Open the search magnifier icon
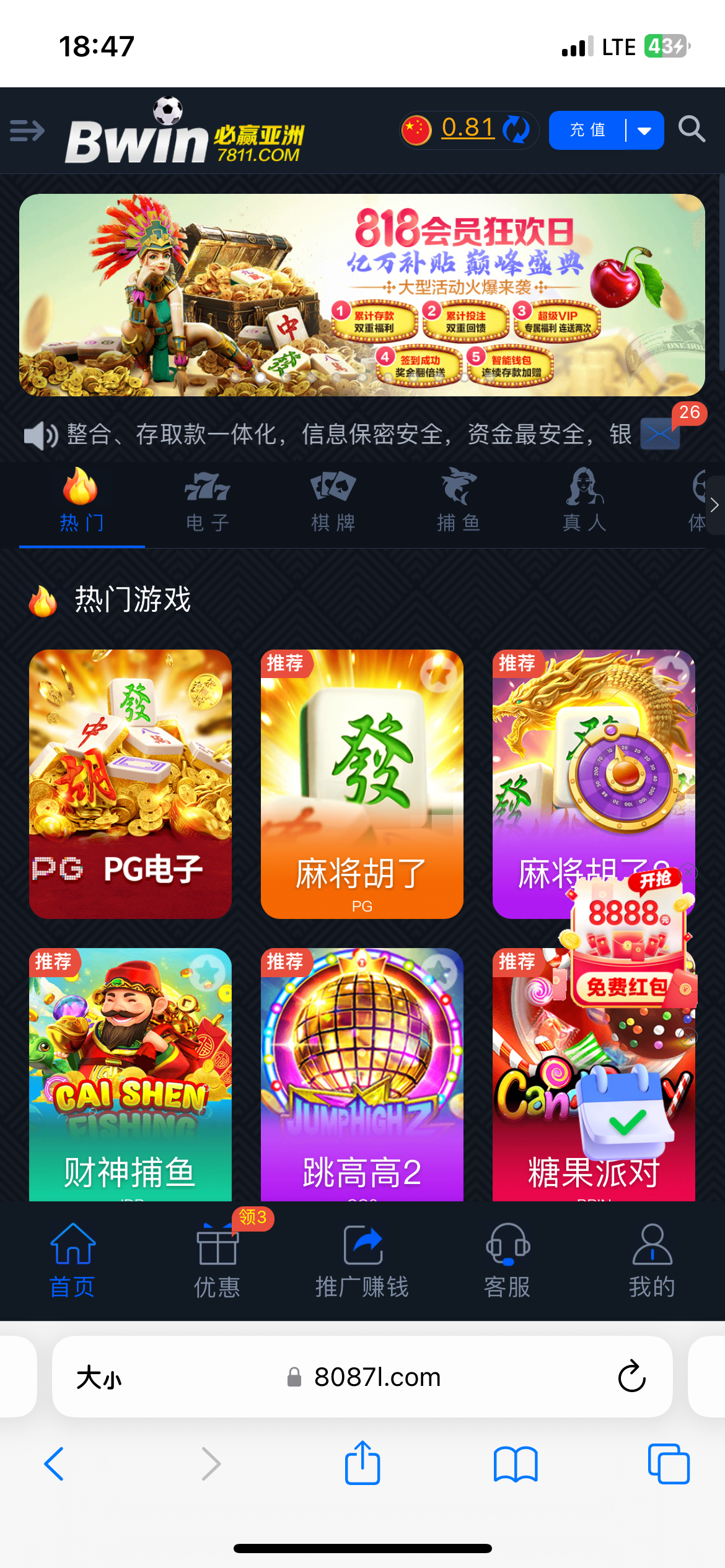 (x=692, y=129)
